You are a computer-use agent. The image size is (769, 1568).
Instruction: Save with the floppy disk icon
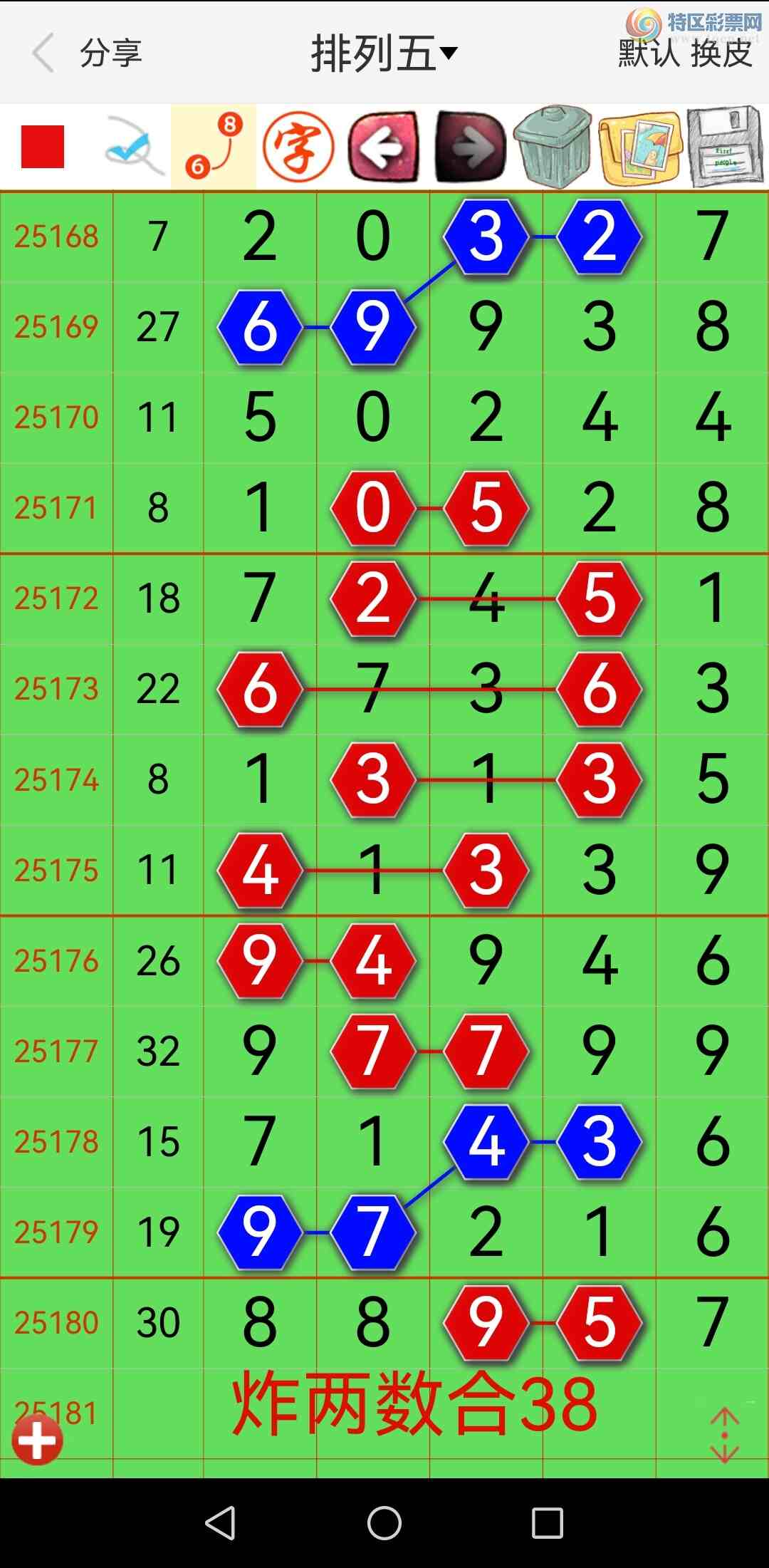pos(726,147)
